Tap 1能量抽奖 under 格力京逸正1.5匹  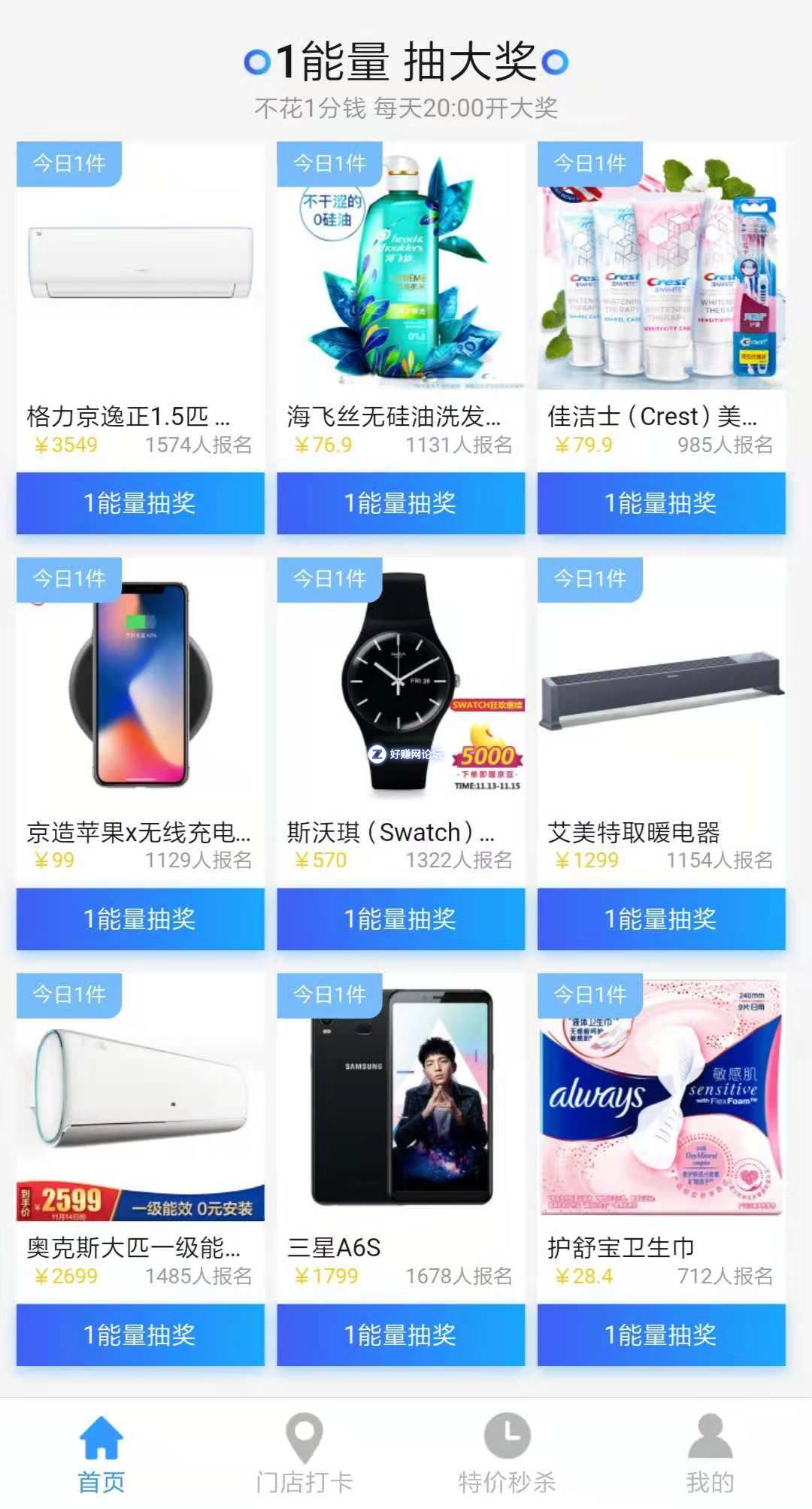click(141, 502)
